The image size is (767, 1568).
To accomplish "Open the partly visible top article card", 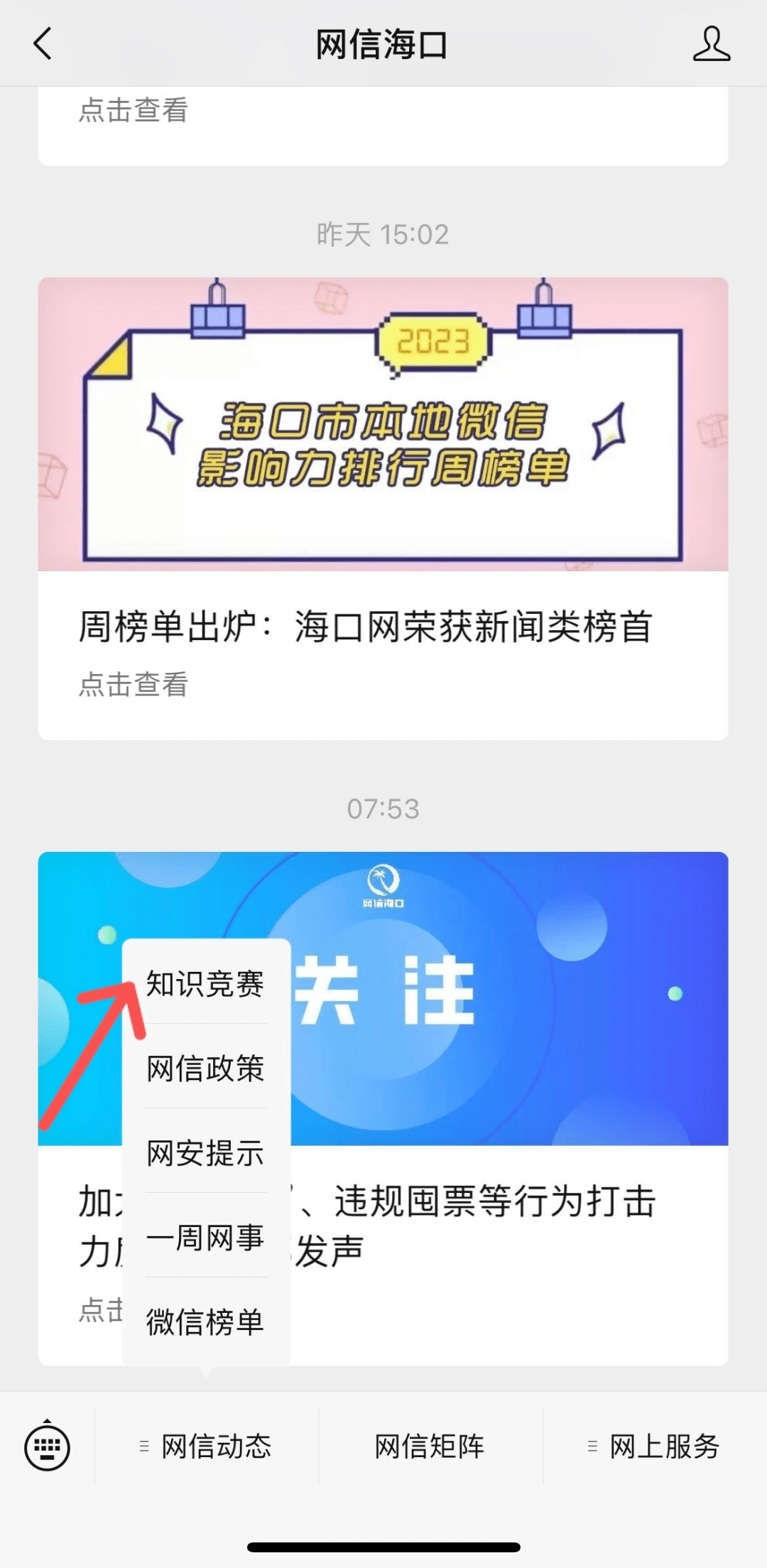I will point(383,124).
